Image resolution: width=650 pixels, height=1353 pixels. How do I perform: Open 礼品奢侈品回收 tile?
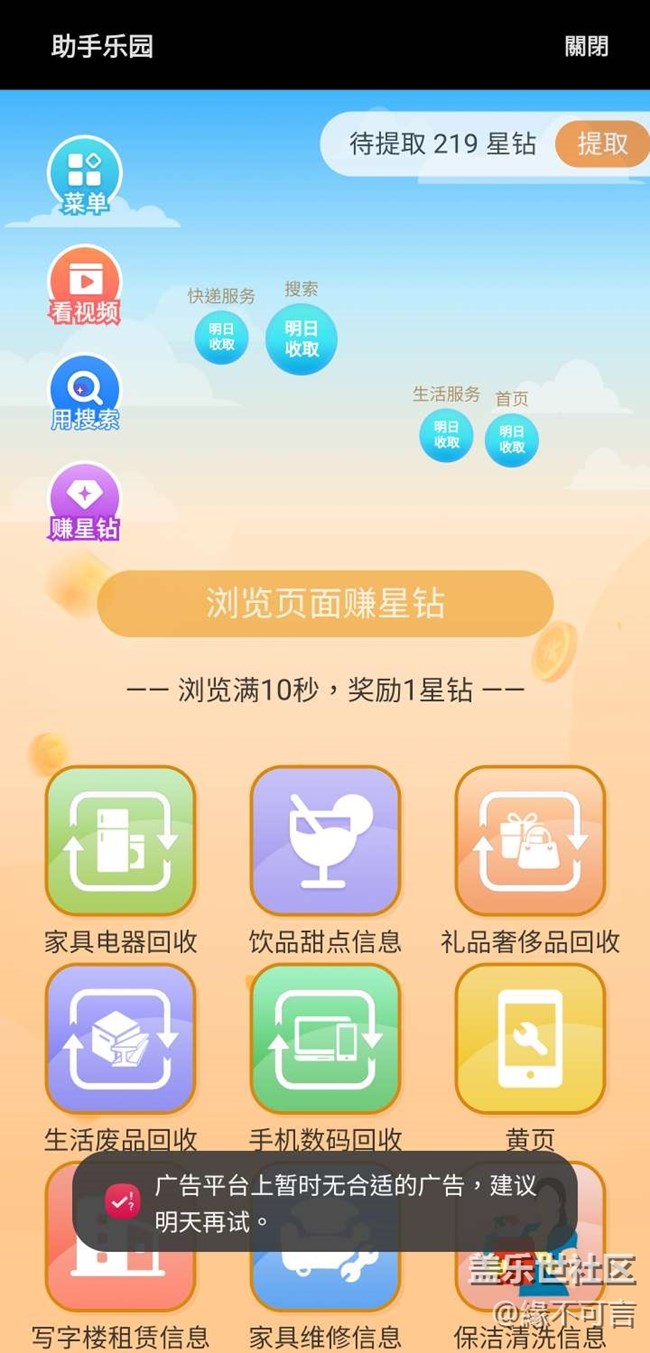[x=530, y=841]
